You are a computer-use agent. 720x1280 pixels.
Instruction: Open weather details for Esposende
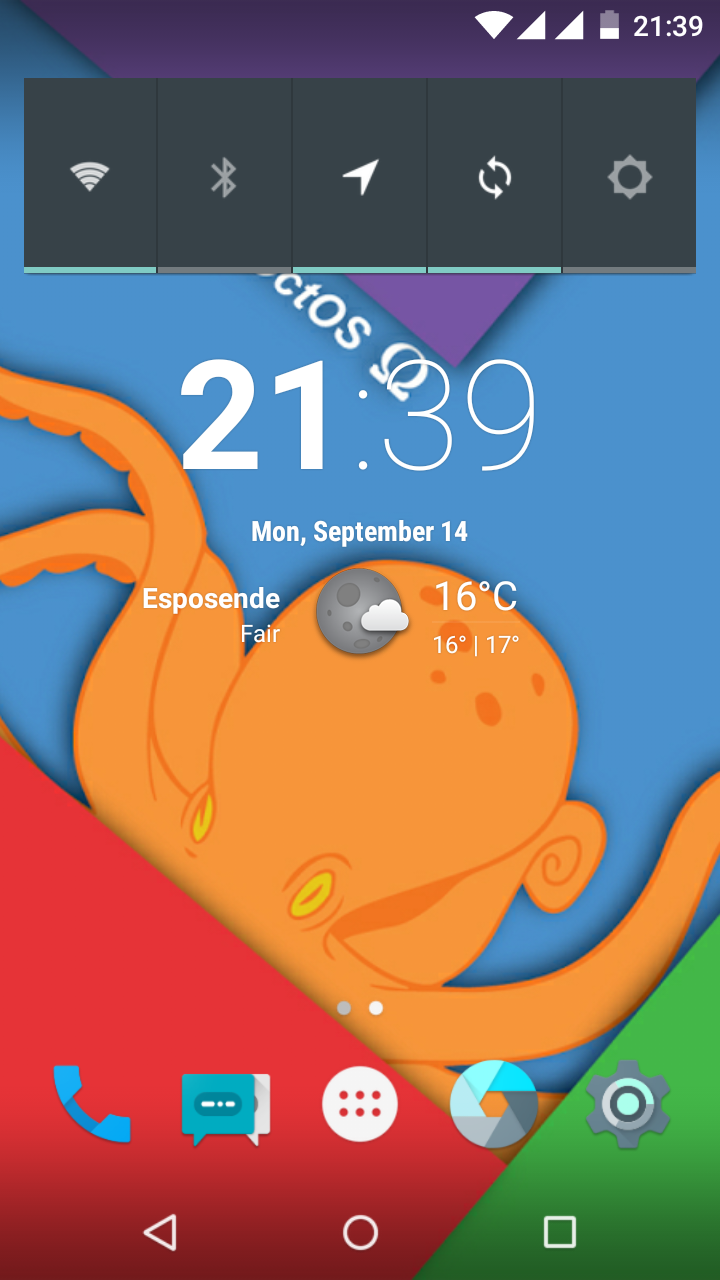coord(330,612)
